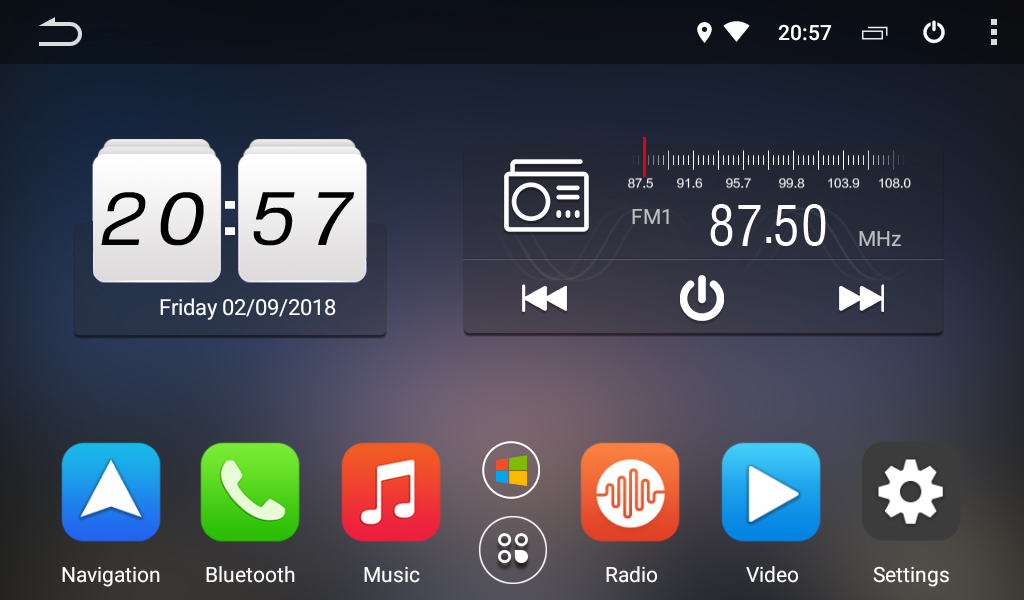Screen dimensions: 1024x600
Task: Launch the Radio app
Action: 630,492
